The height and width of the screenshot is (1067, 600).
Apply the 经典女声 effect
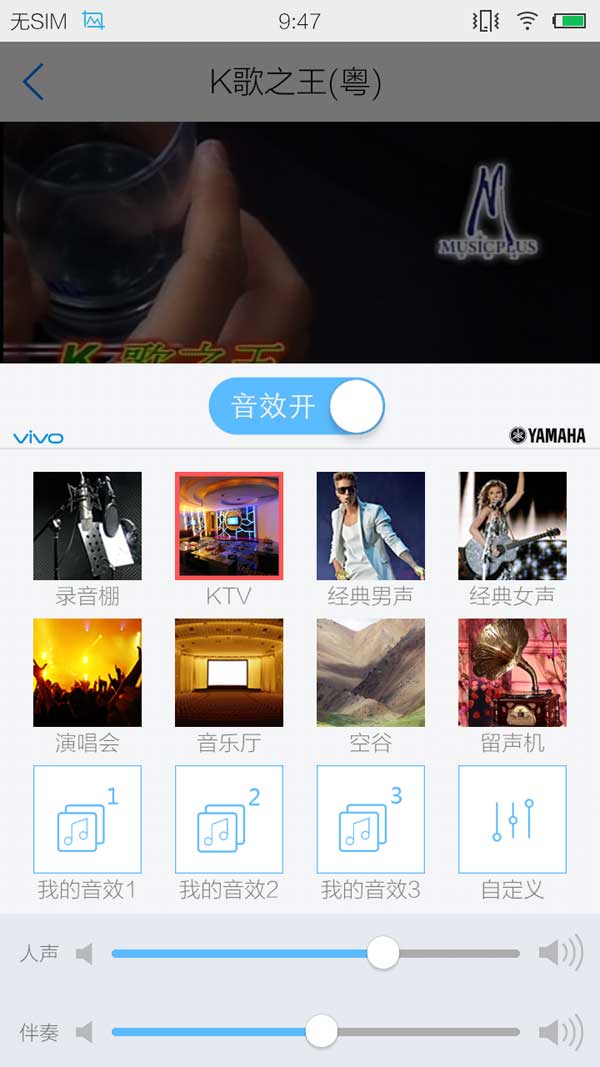(512, 526)
